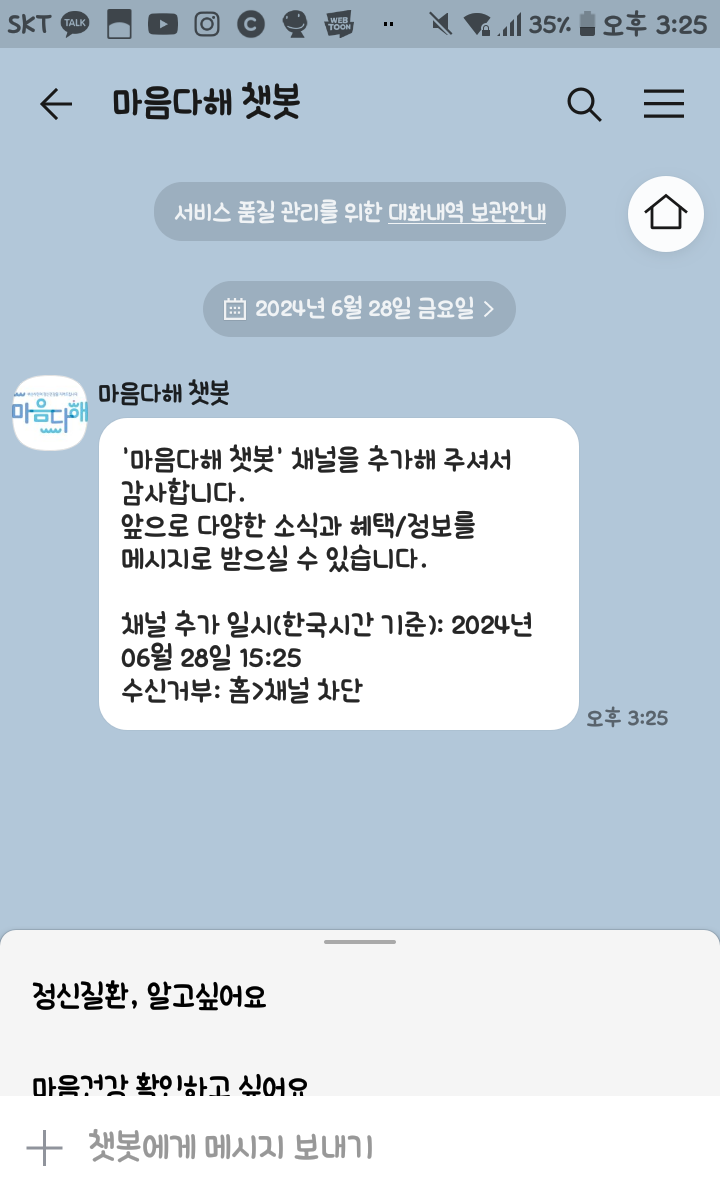The width and height of the screenshot is (720, 1196).
Task: Expand the chatbot menu handle
Action: [360, 942]
